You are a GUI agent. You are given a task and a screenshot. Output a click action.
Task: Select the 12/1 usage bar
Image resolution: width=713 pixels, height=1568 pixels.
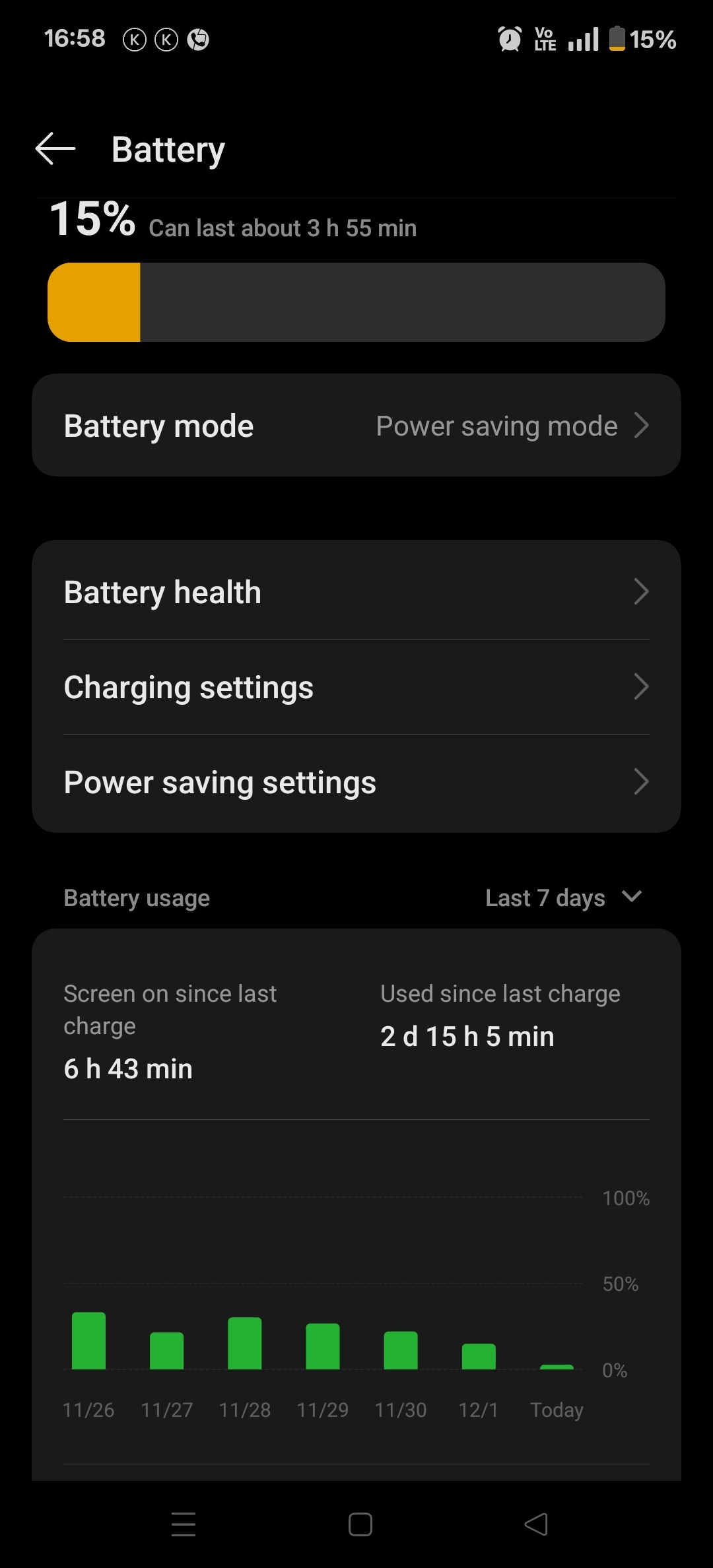[479, 1356]
